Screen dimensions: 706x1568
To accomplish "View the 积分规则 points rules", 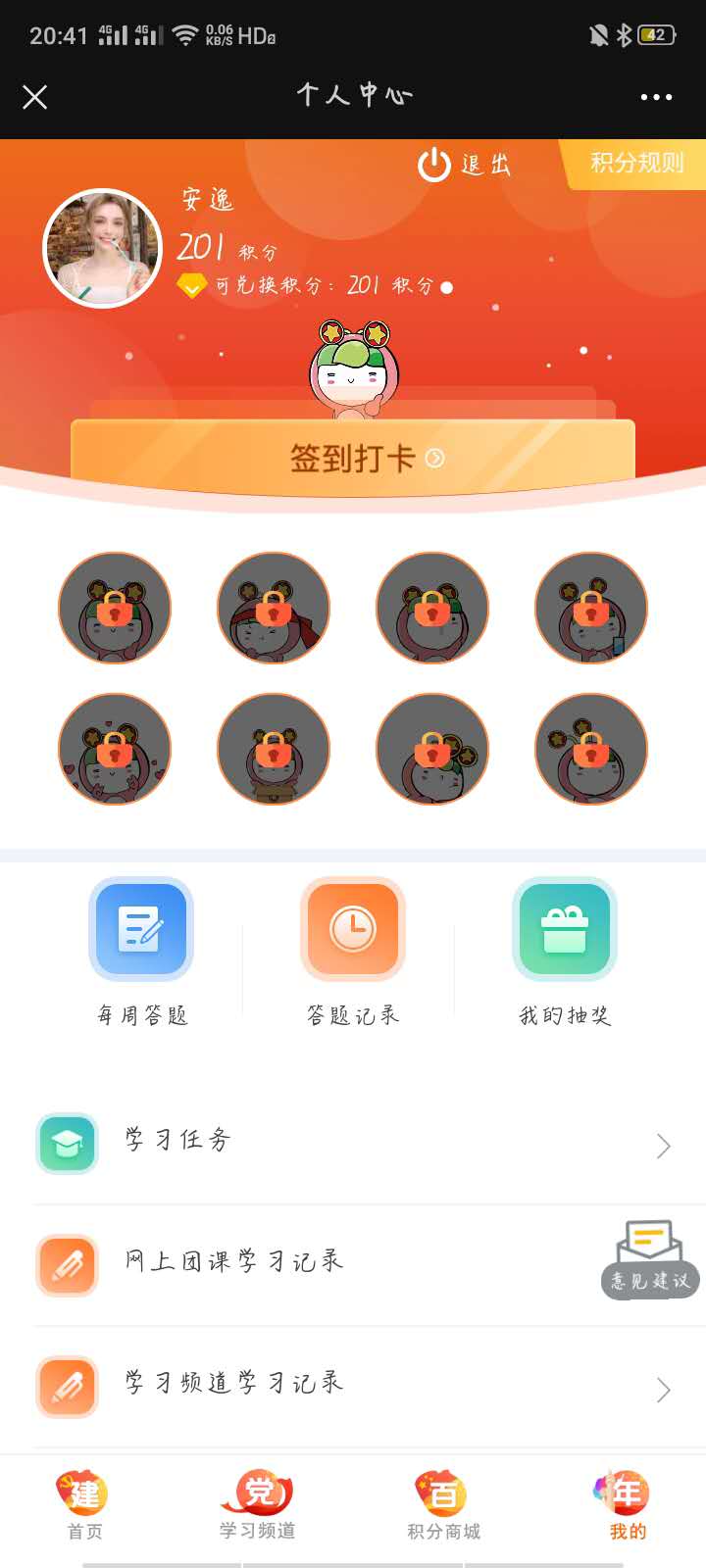I will (635, 163).
